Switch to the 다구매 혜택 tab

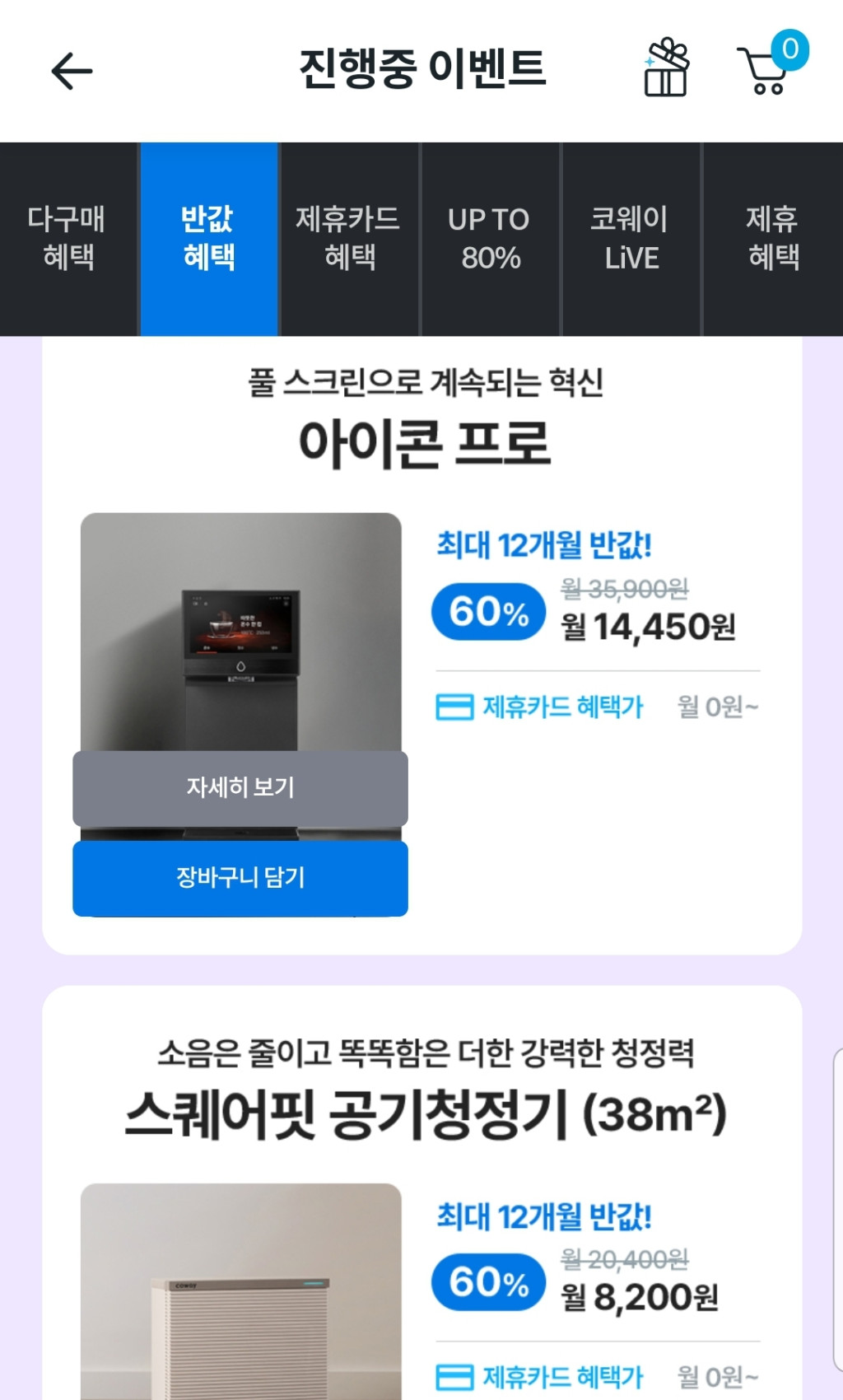click(68, 239)
